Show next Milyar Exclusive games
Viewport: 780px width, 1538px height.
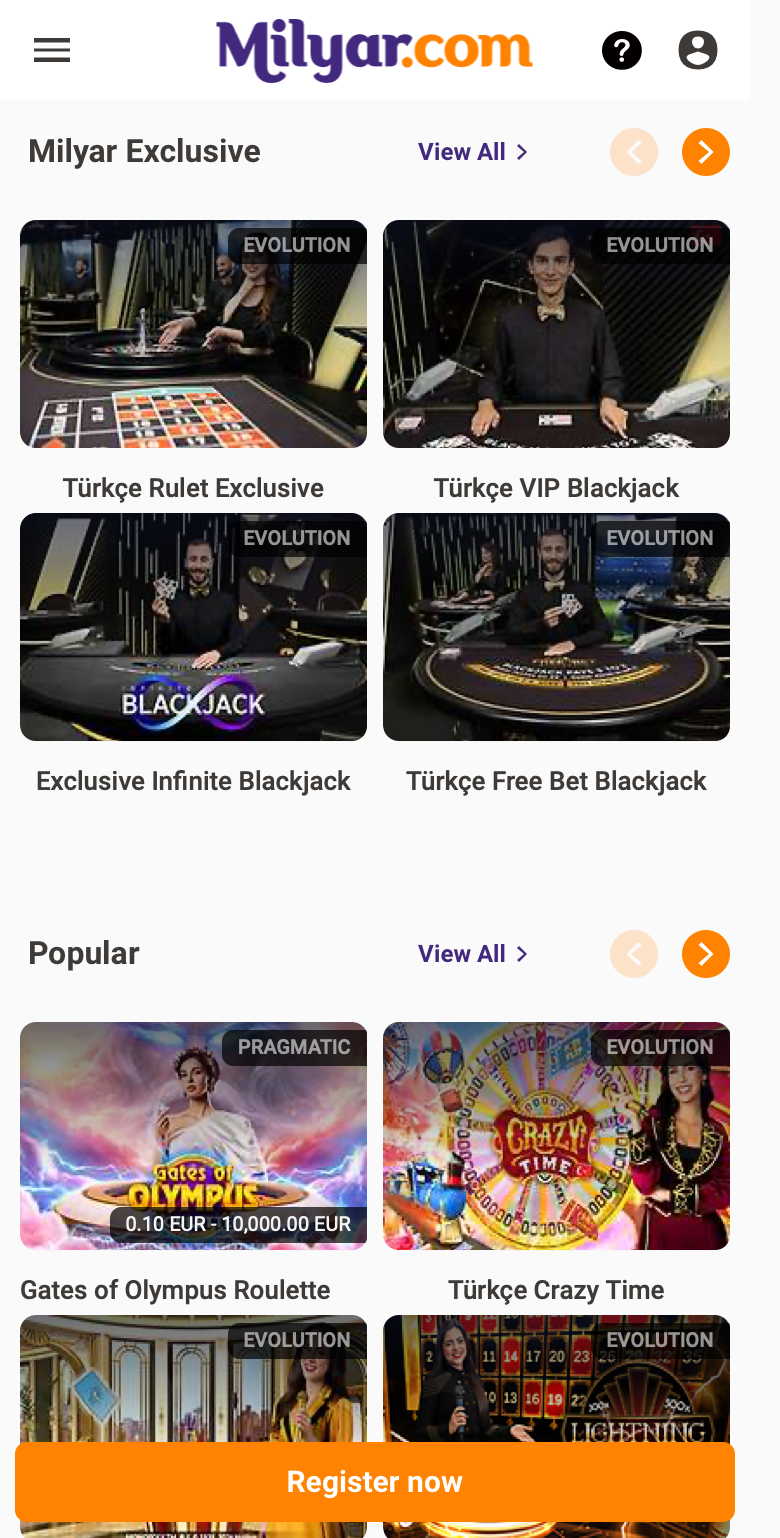pyautogui.click(x=706, y=152)
